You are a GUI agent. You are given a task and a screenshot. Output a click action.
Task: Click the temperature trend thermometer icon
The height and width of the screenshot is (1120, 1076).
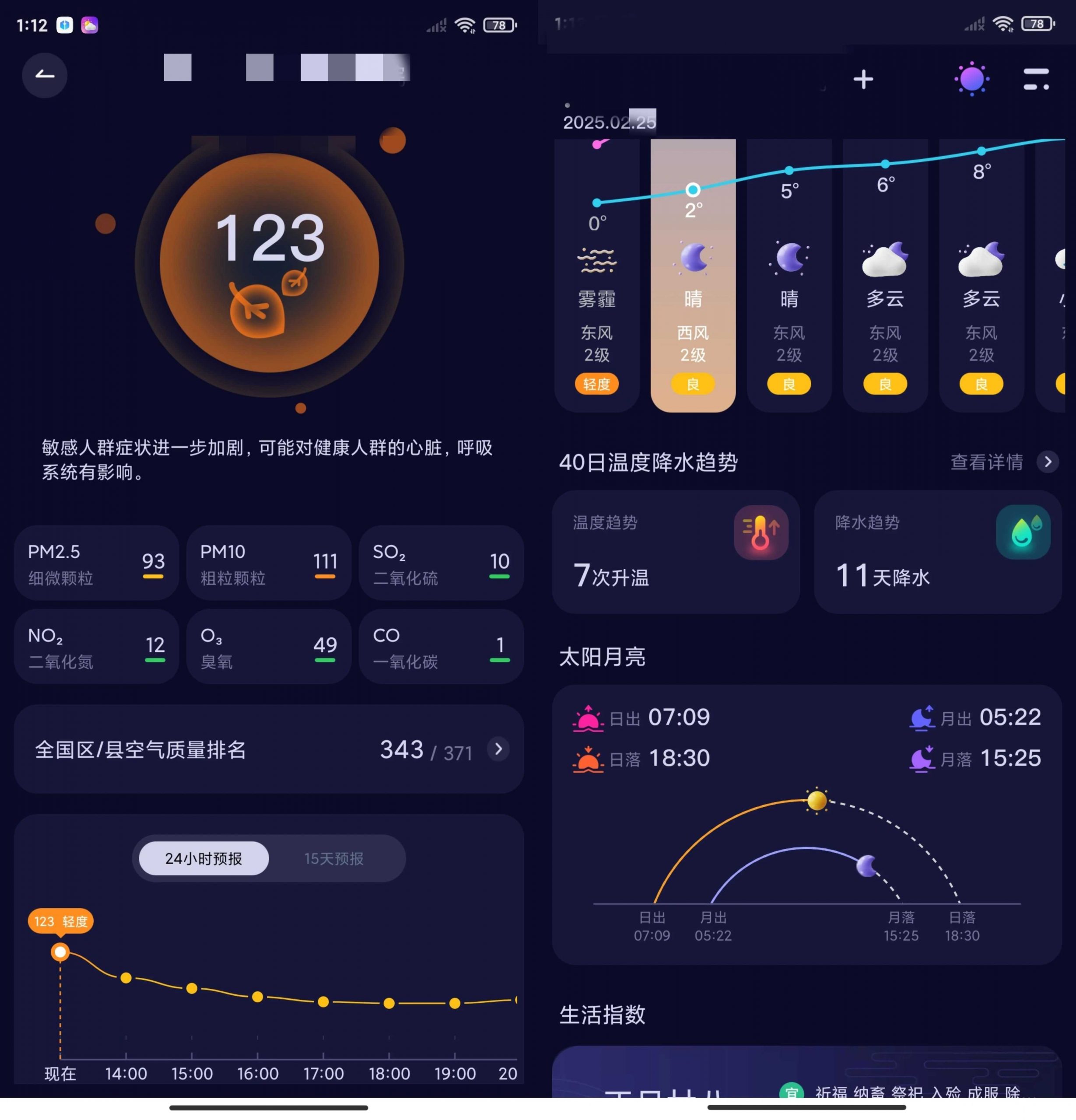761,532
